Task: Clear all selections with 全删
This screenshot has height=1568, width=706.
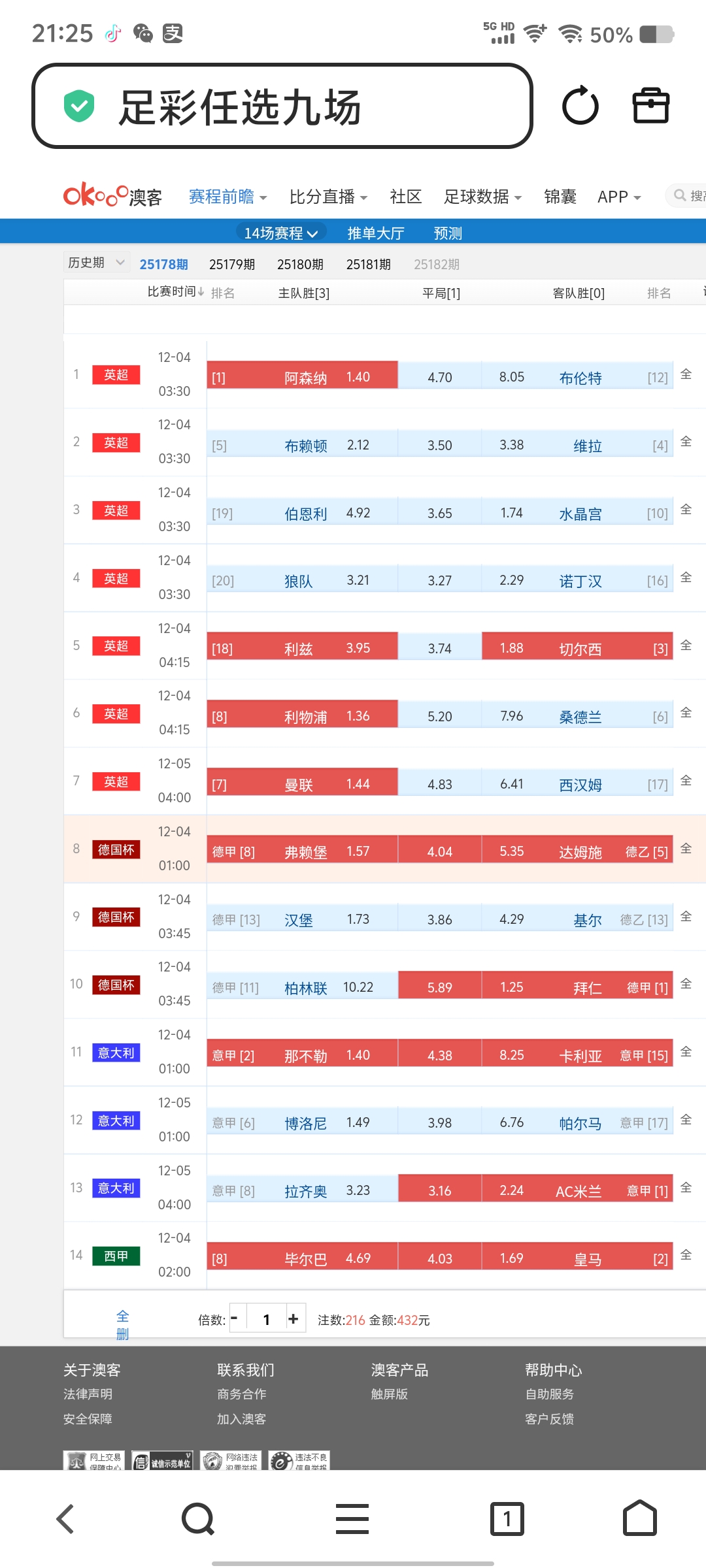Action: pos(122,1324)
